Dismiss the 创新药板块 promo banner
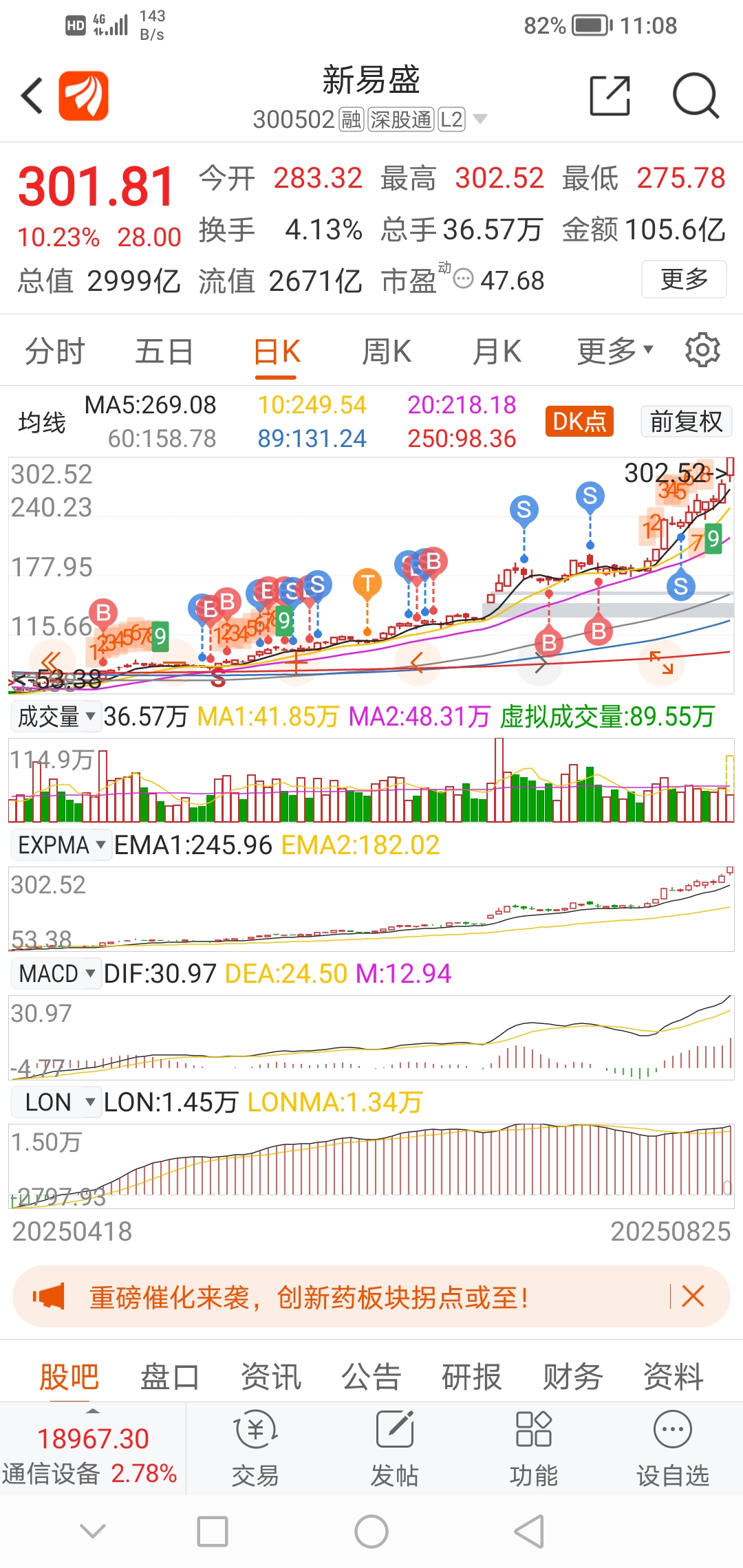Image resolution: width=743 pixels, height=1568 pixels. (x=693, y=1296)
